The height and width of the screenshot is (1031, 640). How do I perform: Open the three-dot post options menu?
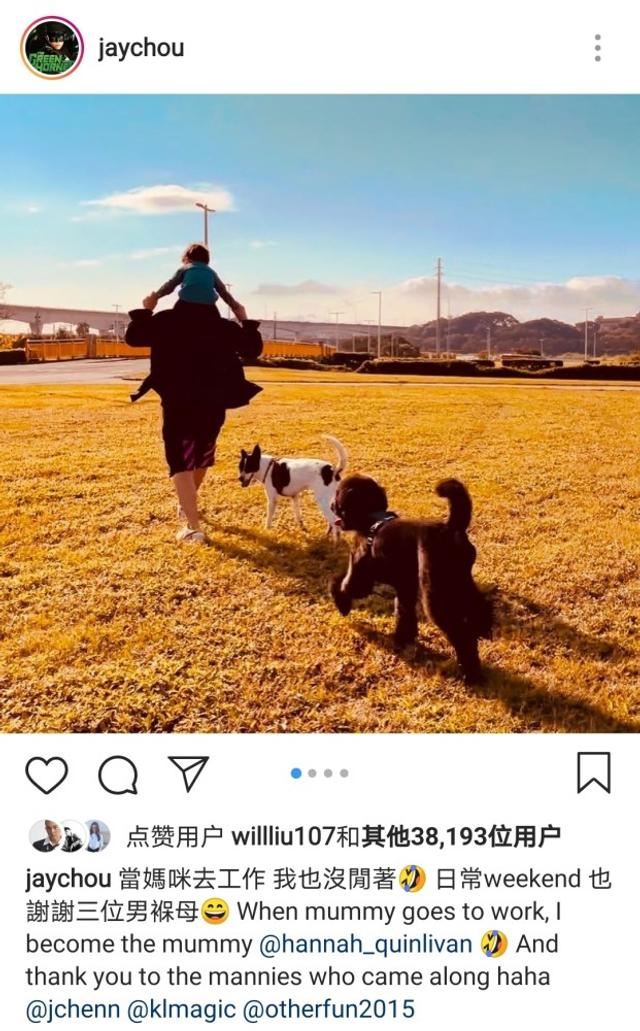[597, 48]
